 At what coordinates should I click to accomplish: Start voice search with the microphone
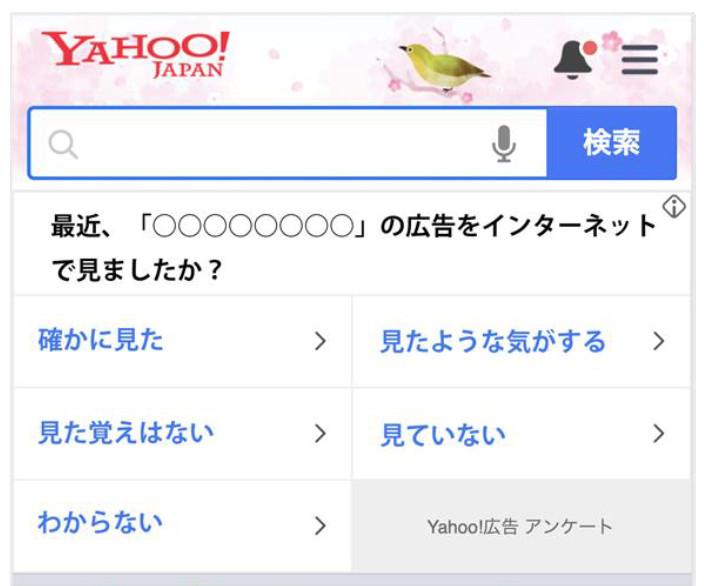(504, 145)
